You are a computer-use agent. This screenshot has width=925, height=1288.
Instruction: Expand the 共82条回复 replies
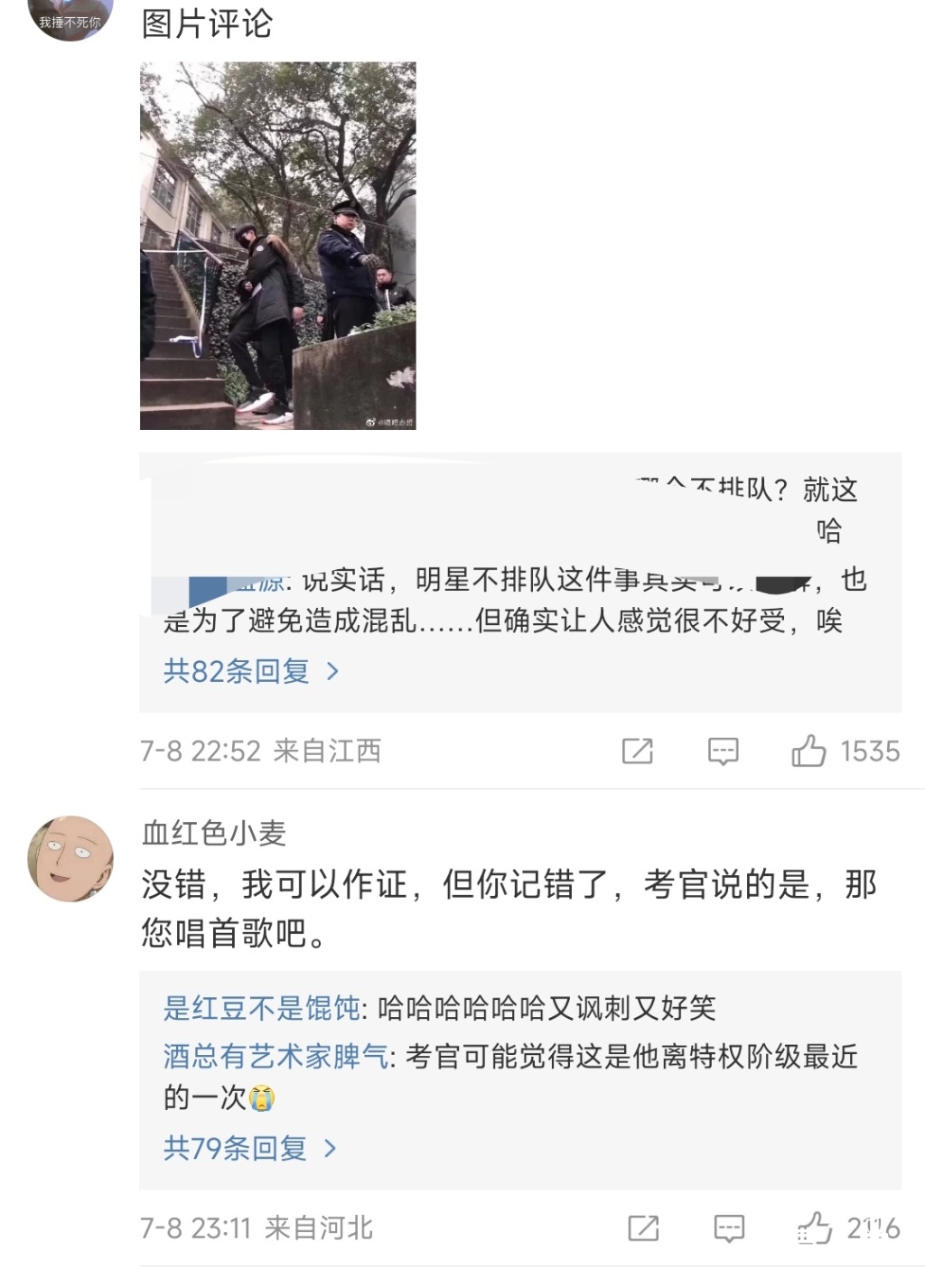[250, 671]
